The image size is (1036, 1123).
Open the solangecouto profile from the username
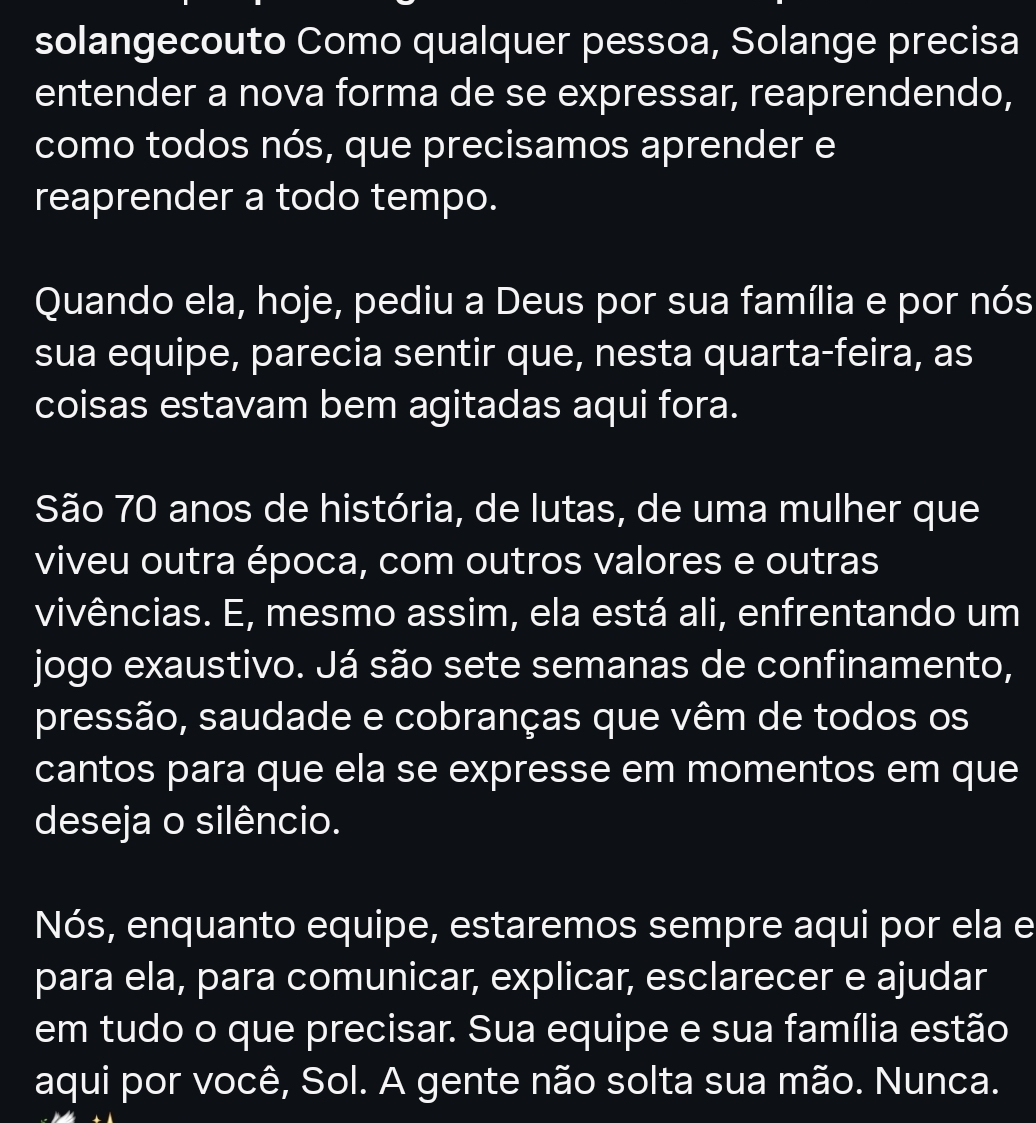(x=160, y=43)
